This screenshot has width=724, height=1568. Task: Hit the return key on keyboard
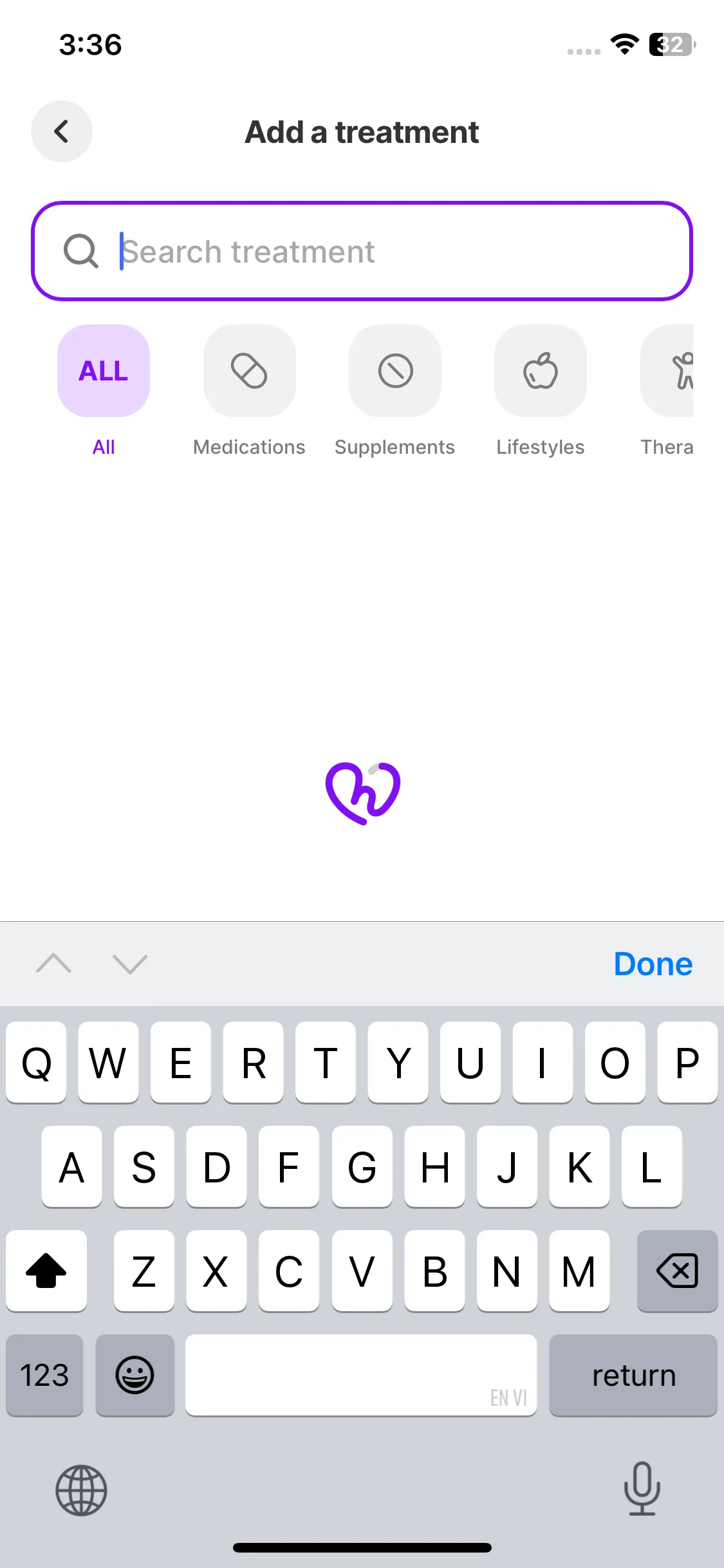pyautogui.click(x=633, y=1375)
